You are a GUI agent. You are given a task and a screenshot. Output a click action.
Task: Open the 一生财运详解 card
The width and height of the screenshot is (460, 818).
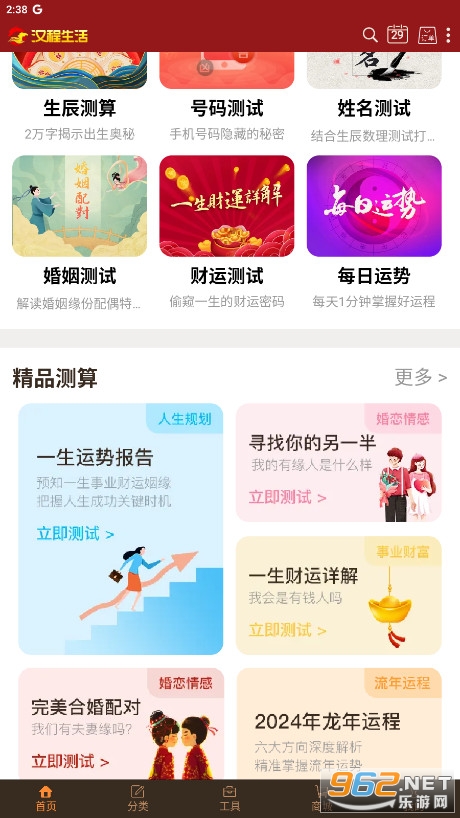(338, 595)
